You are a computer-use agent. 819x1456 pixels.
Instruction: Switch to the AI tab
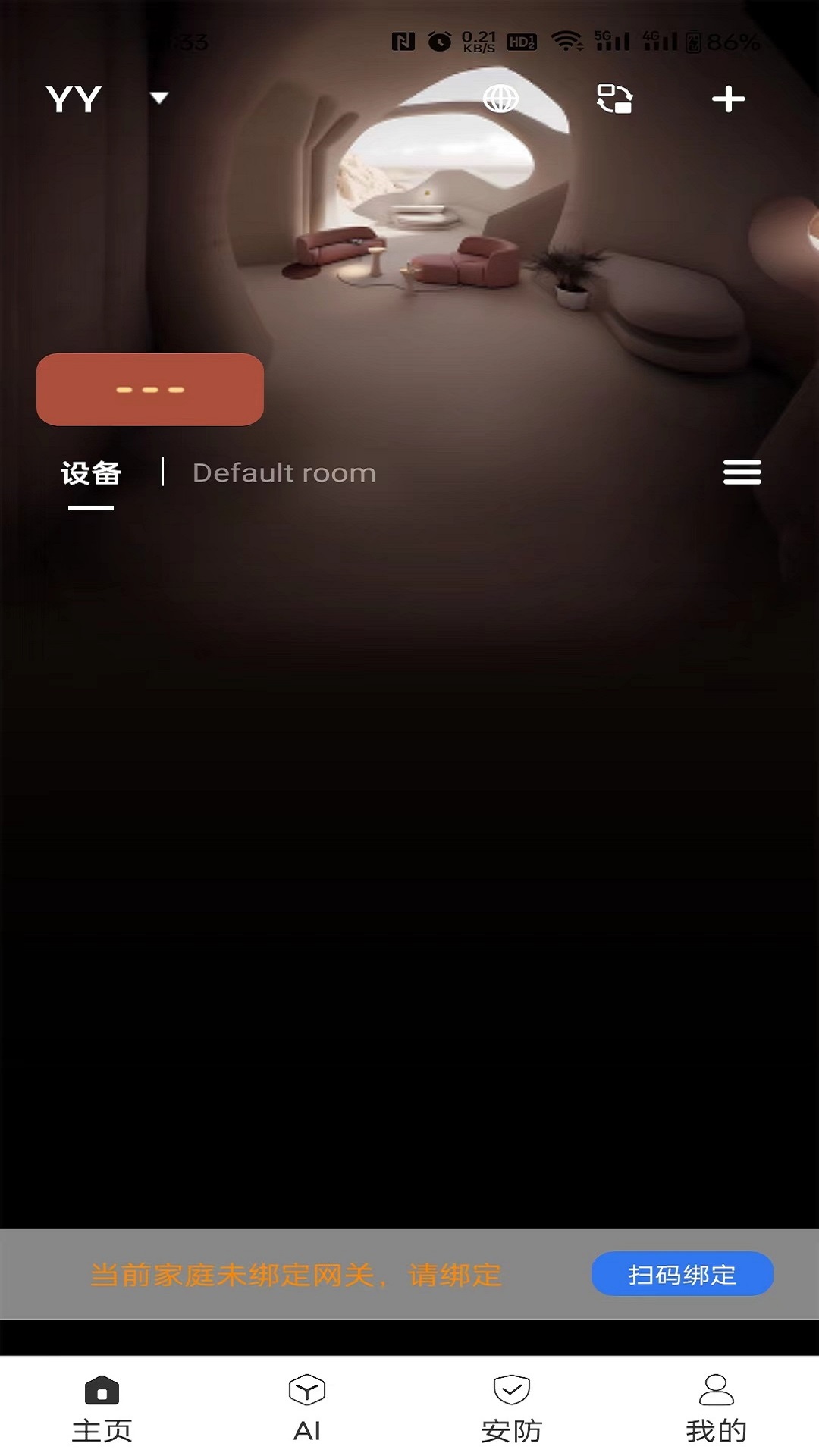pyautogui.click(x=307, y=1407)
